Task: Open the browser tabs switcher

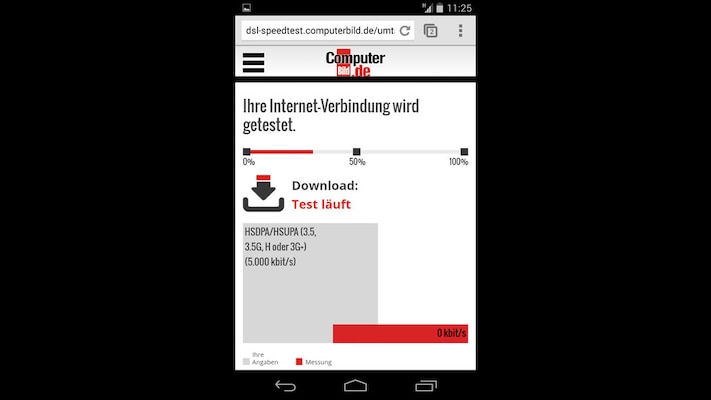Action: tap(431, 31)
